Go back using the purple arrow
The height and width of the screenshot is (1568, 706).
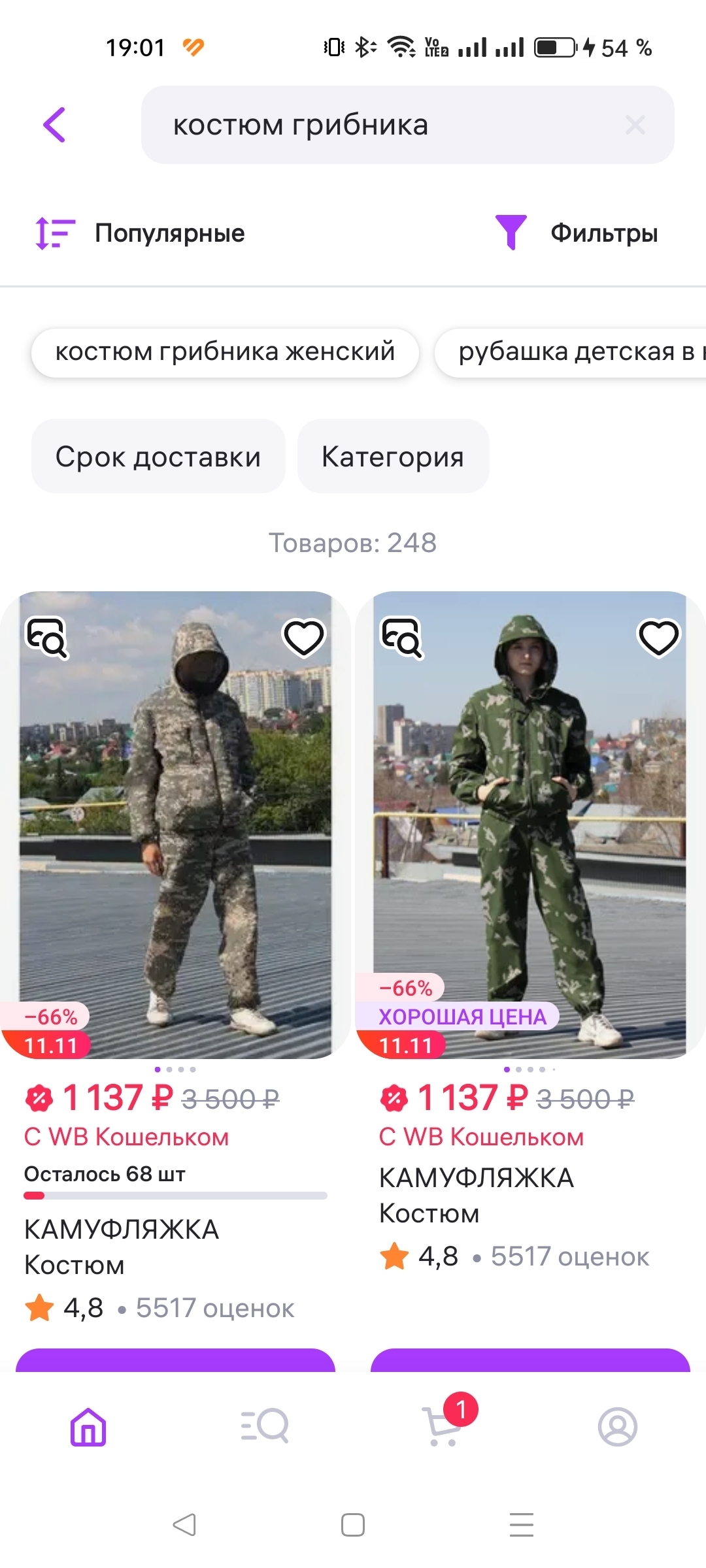point(54,124)
